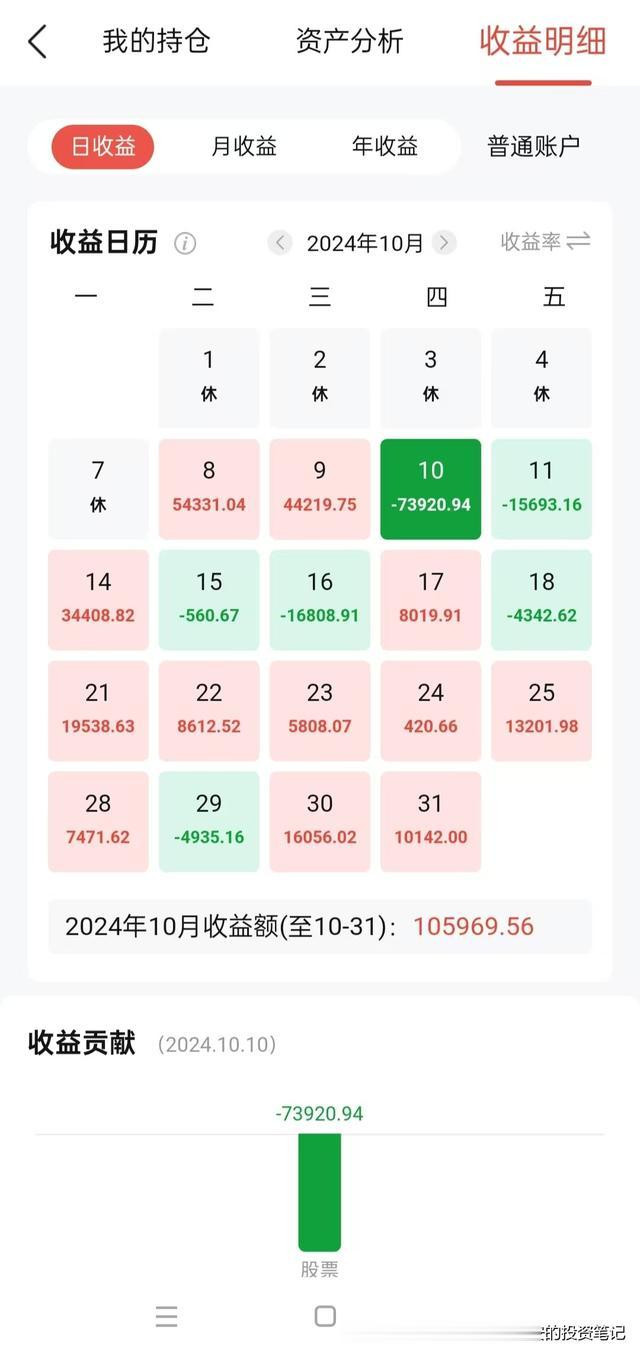Image resolution: width=640 pixels, height=1355 pixels.
Task: Switch to the 我的持仓 tab
Action: (155, 42)
